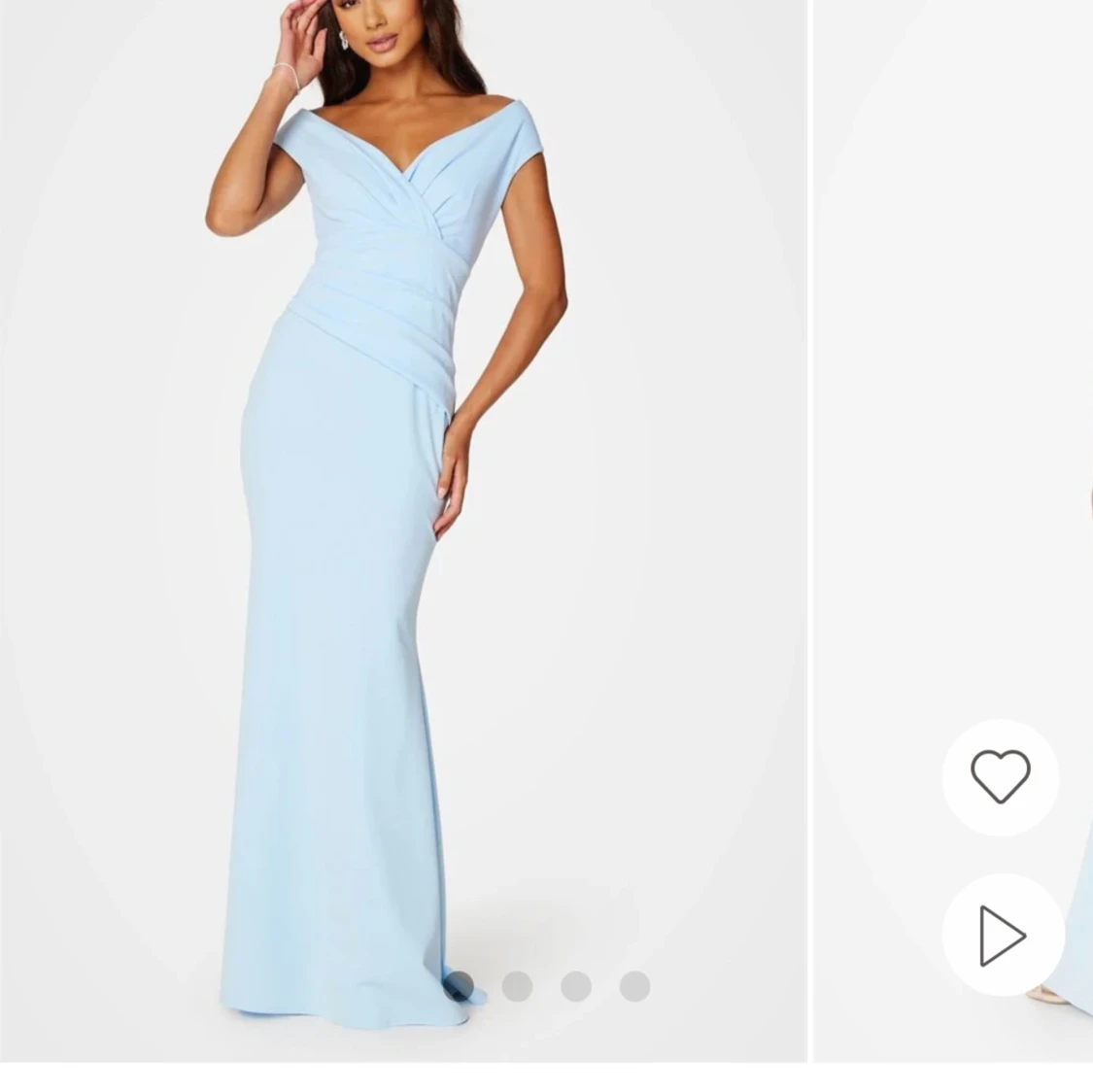
Task: Jump to the fourth image dot
Action: (x=634, y=986)
